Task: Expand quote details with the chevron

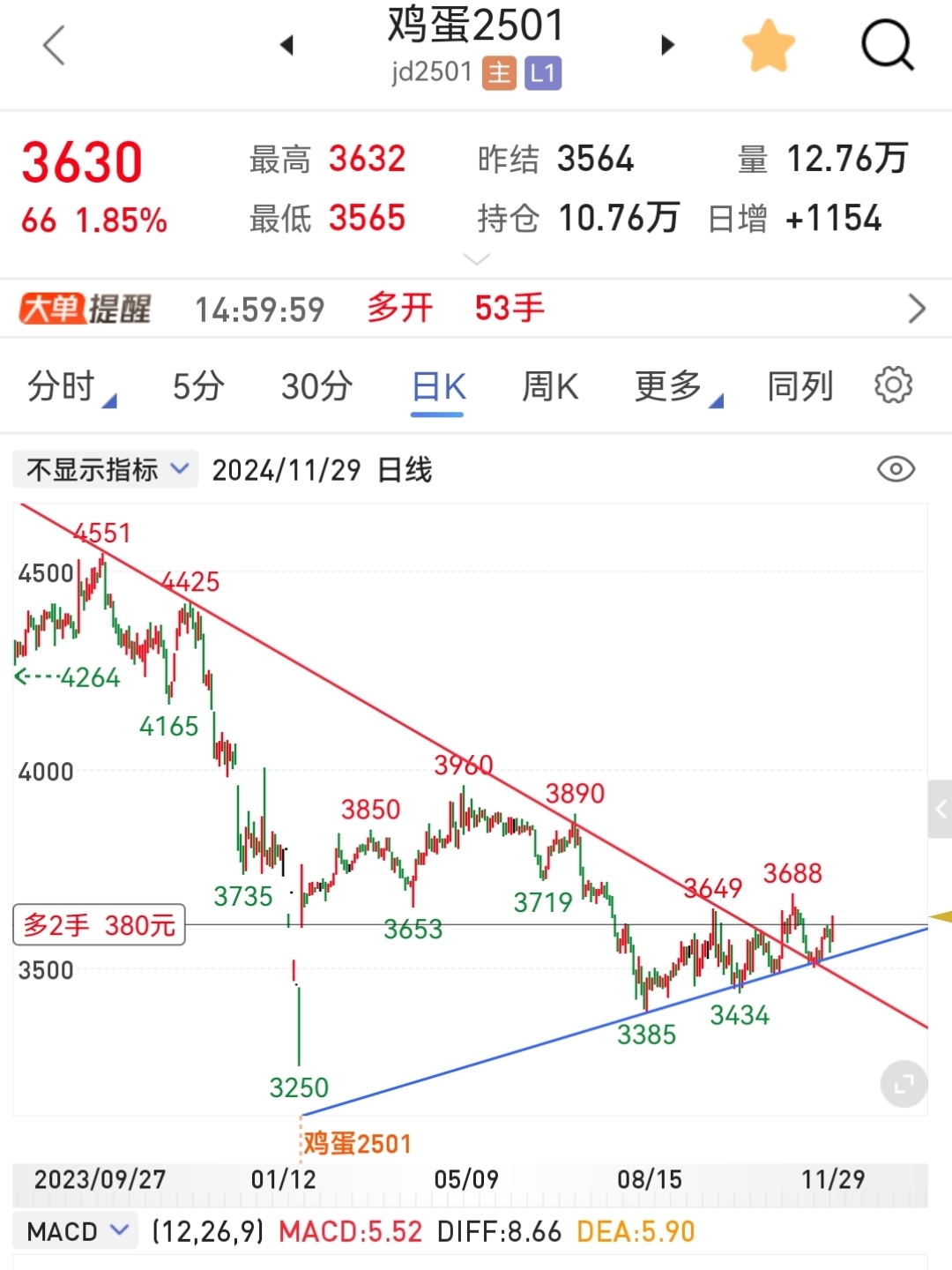Action: 476,258
